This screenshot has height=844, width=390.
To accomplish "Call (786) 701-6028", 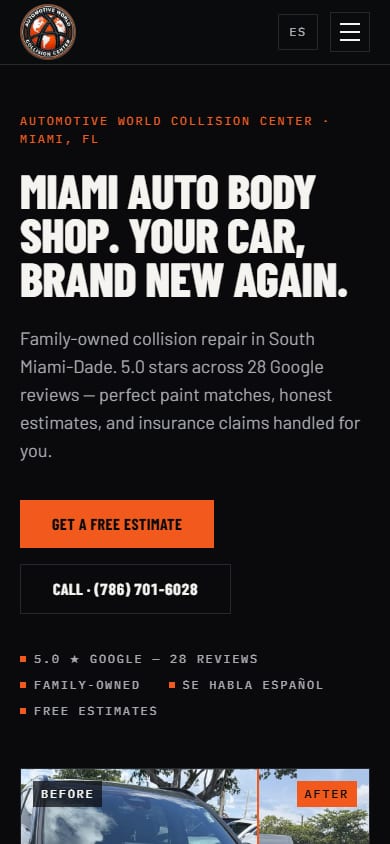I will (125, 589).
